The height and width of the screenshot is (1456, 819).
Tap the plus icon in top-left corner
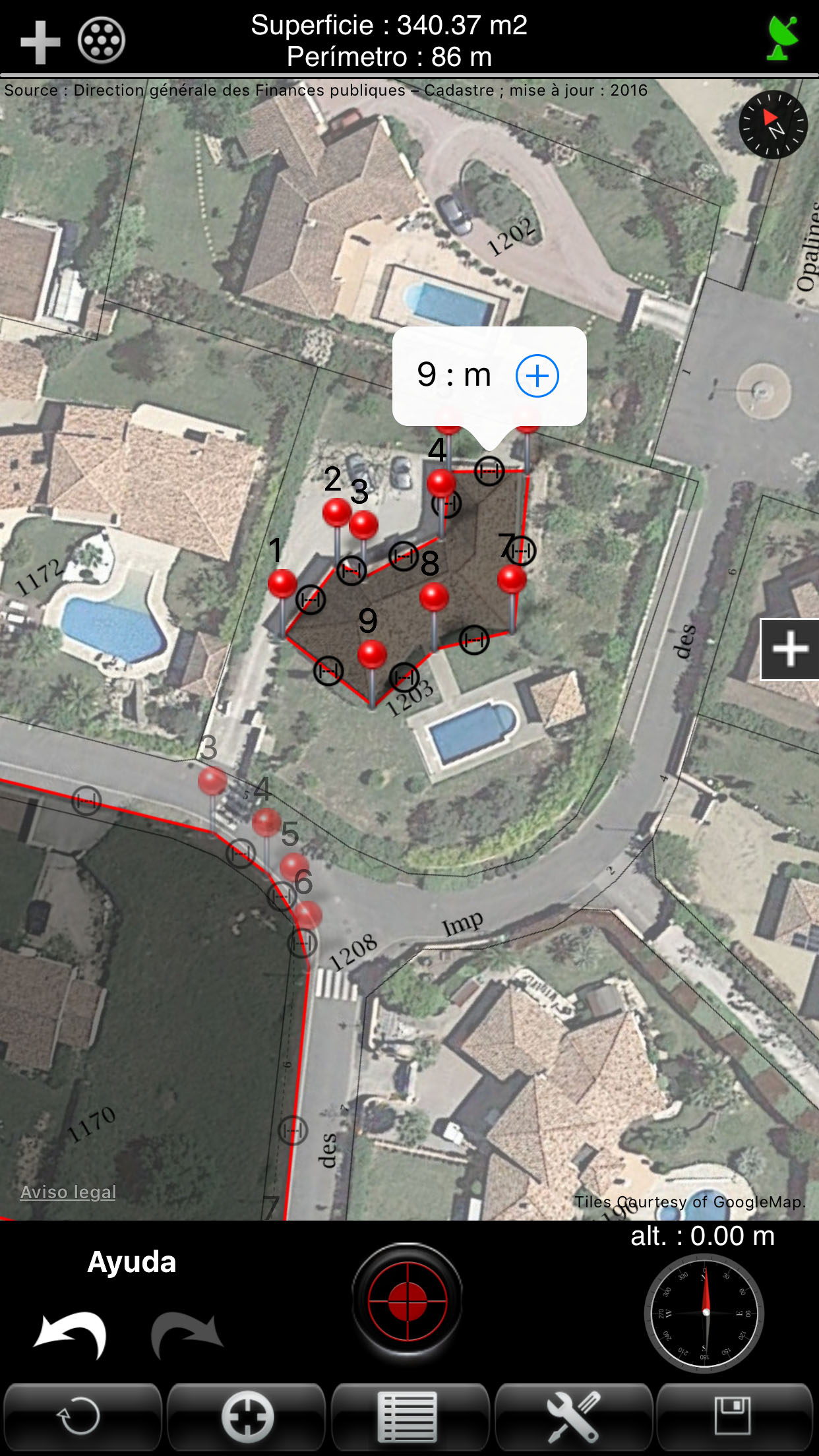click(x=40, y=42)
